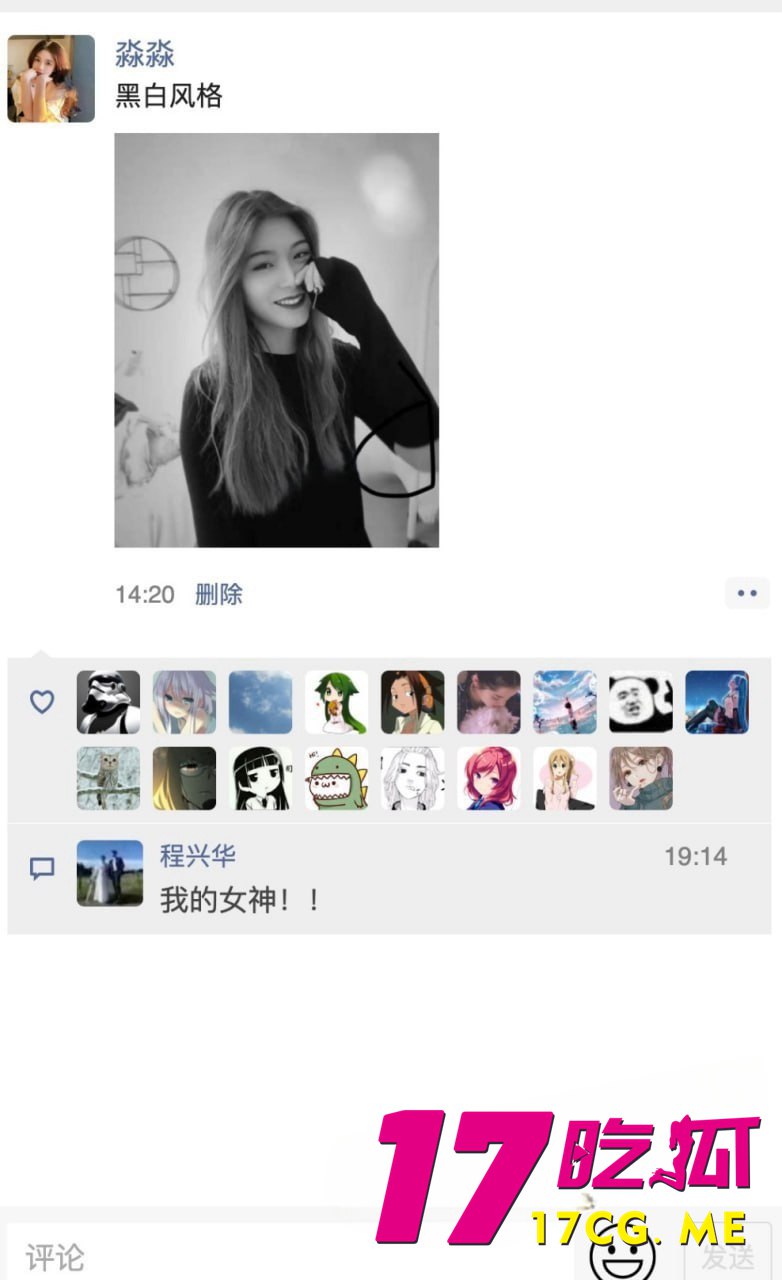782x1280 pixels.
Task: Open the stormtrooper avatar in the likes
Action: point(109,702)
